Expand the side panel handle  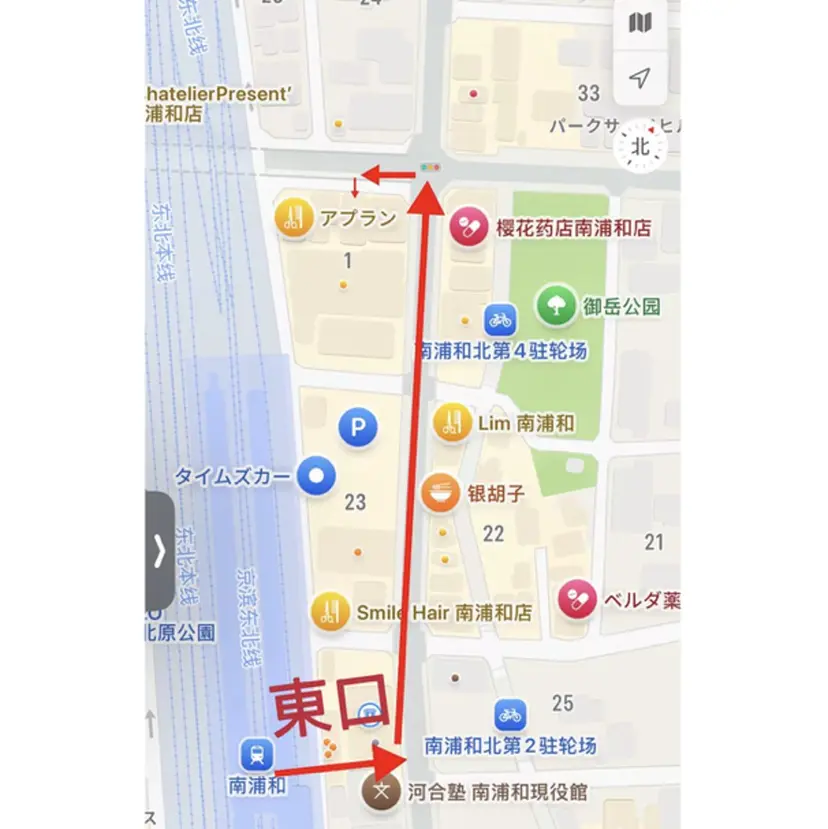160,550
